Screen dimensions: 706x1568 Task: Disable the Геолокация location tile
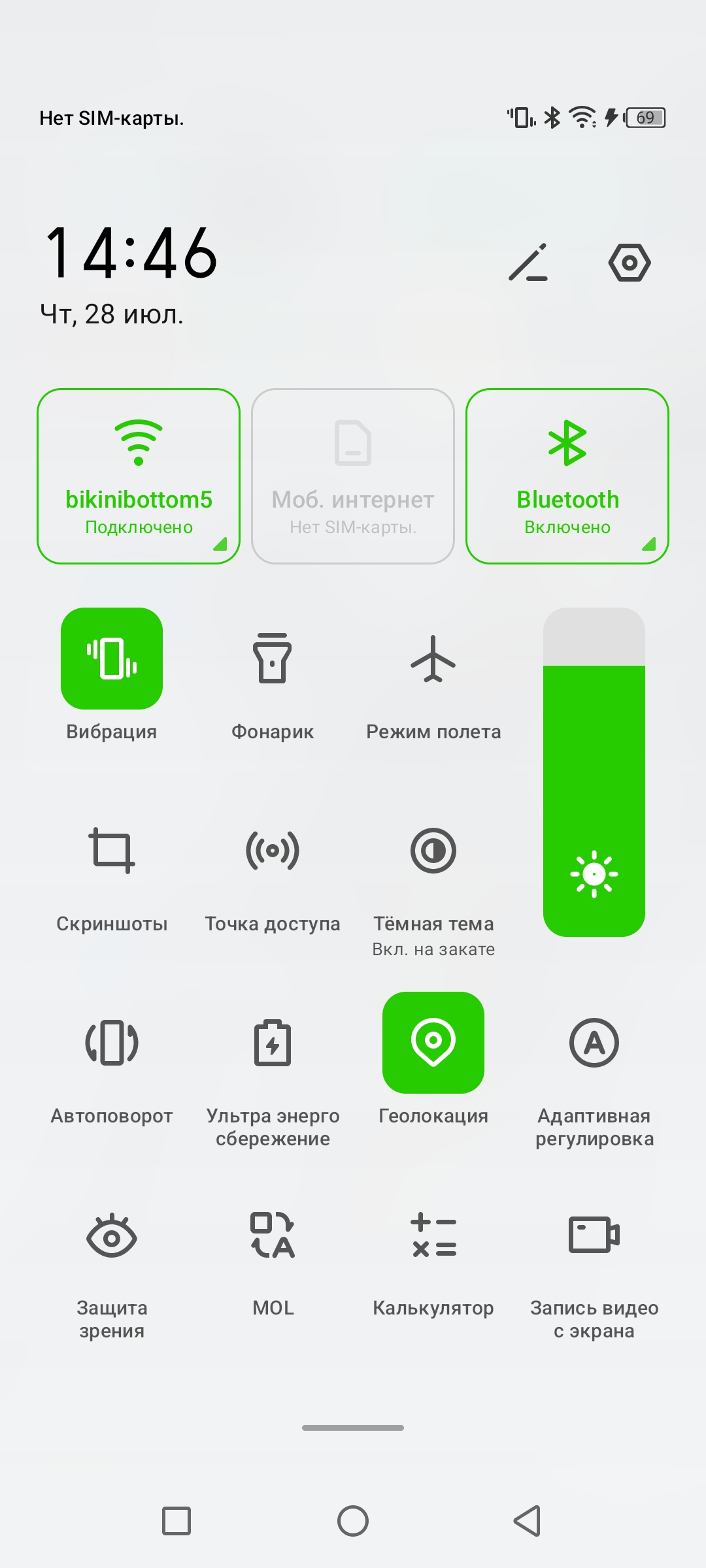pos(433,1043)
